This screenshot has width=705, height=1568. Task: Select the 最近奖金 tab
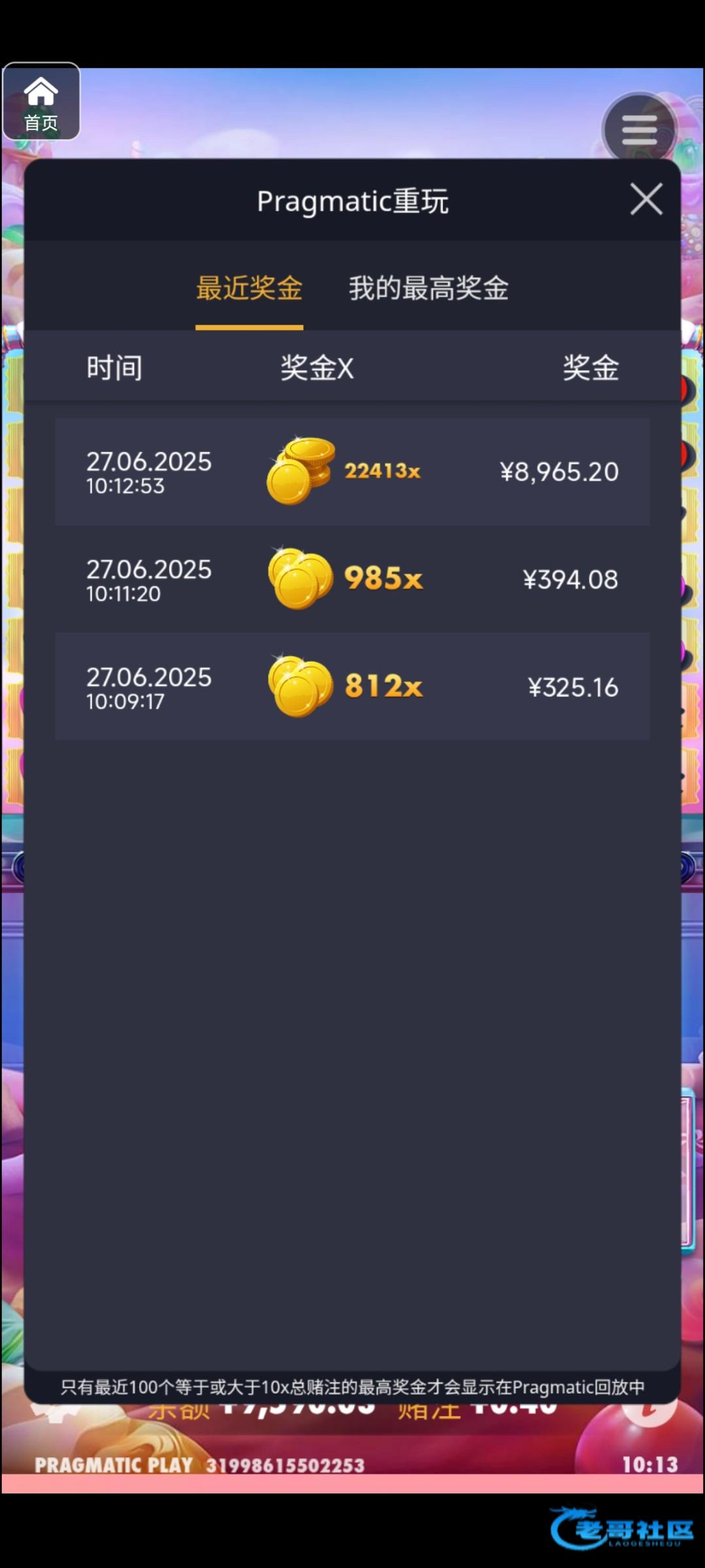coord(249,288)
